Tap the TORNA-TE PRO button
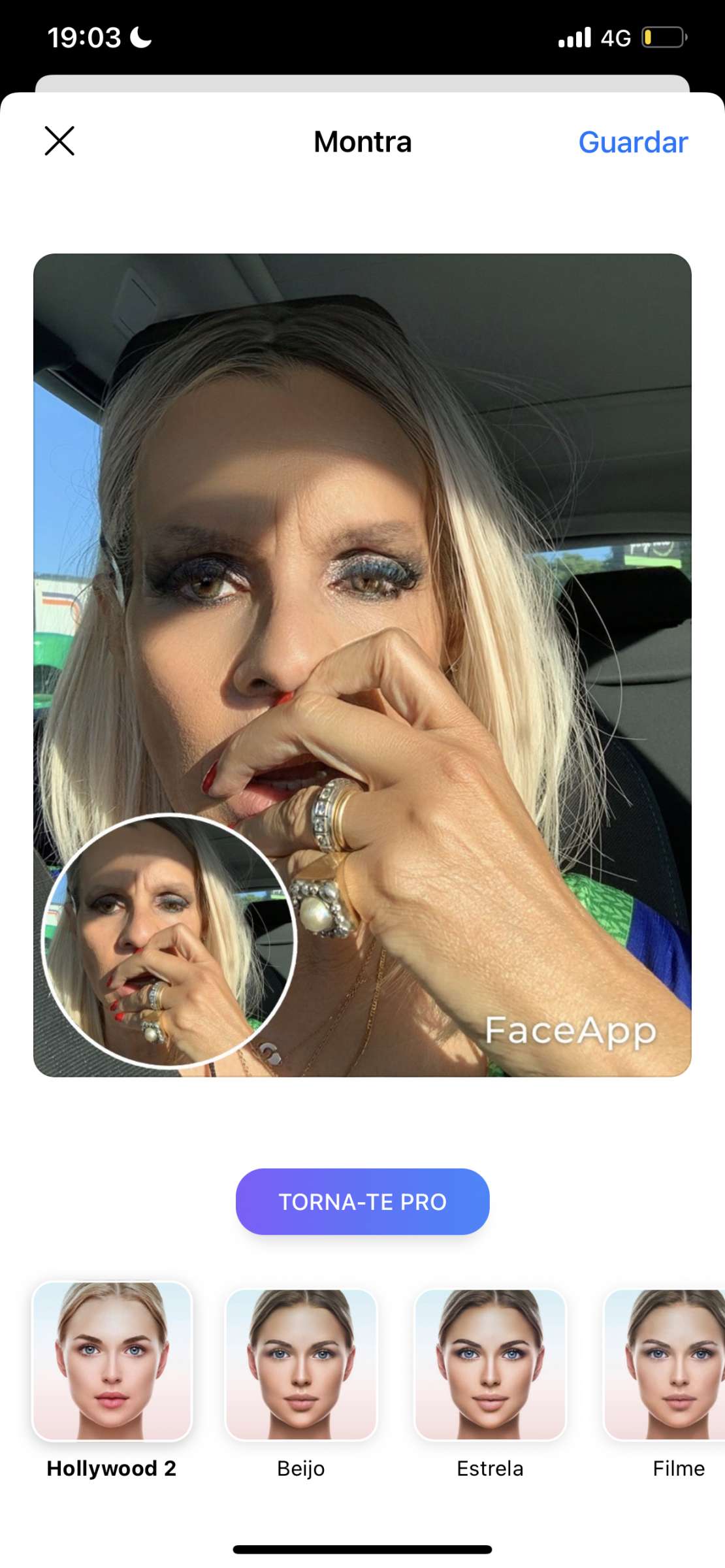This screenshot has height=1568, width=725. 362,1201
